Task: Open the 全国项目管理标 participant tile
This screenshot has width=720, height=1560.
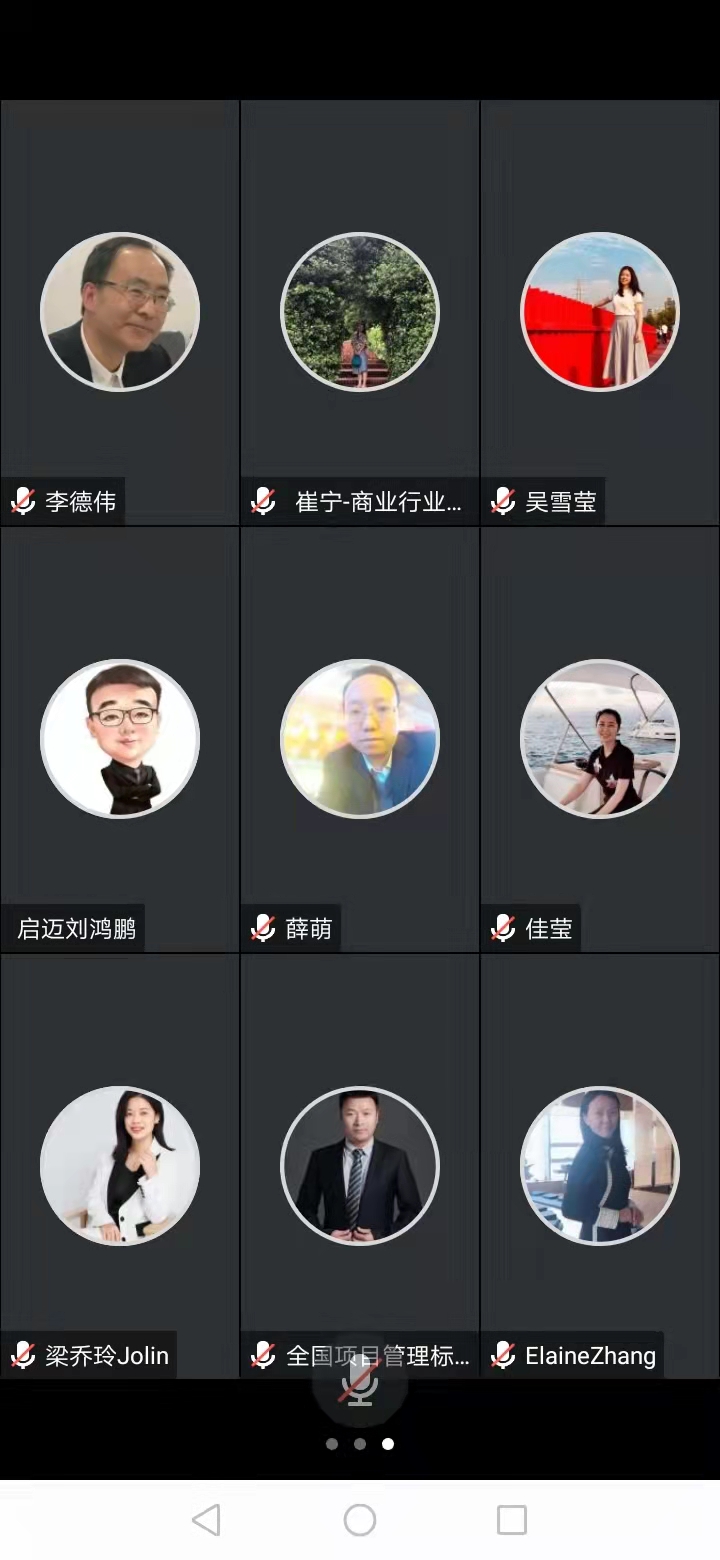Action: point(360,1166)
